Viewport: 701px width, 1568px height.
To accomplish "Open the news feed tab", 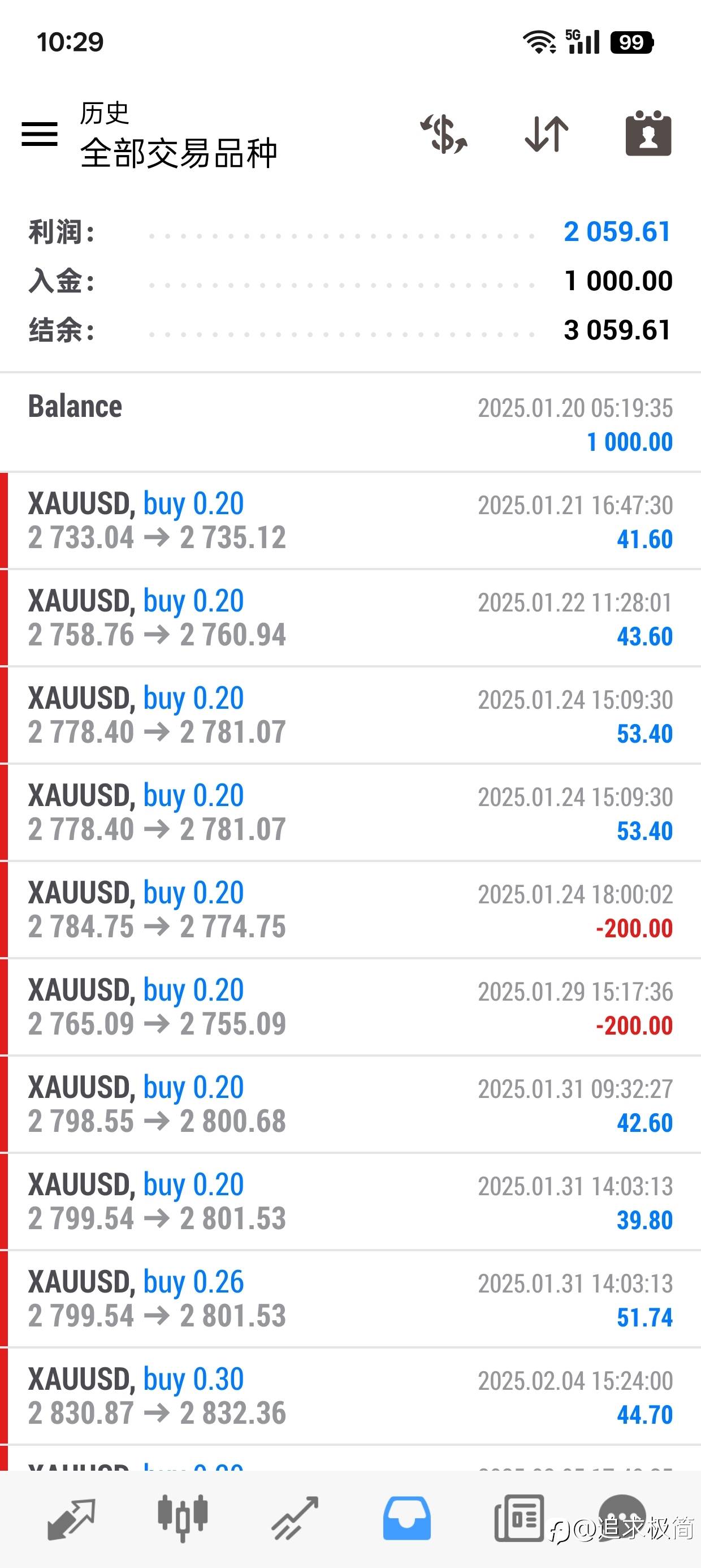I will 518,1518.
